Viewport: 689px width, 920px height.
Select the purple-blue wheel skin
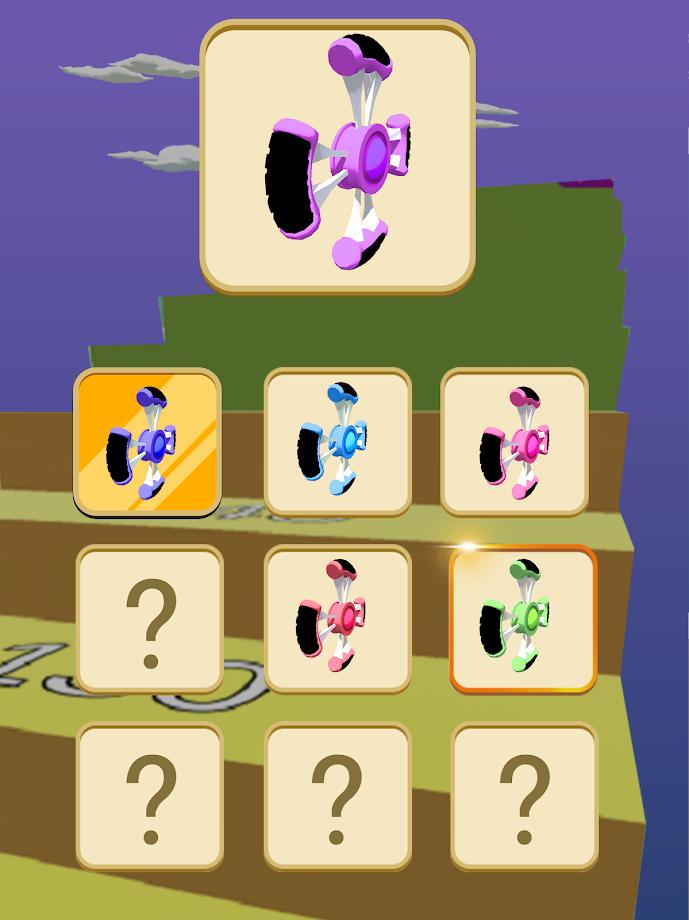(148, 442)
